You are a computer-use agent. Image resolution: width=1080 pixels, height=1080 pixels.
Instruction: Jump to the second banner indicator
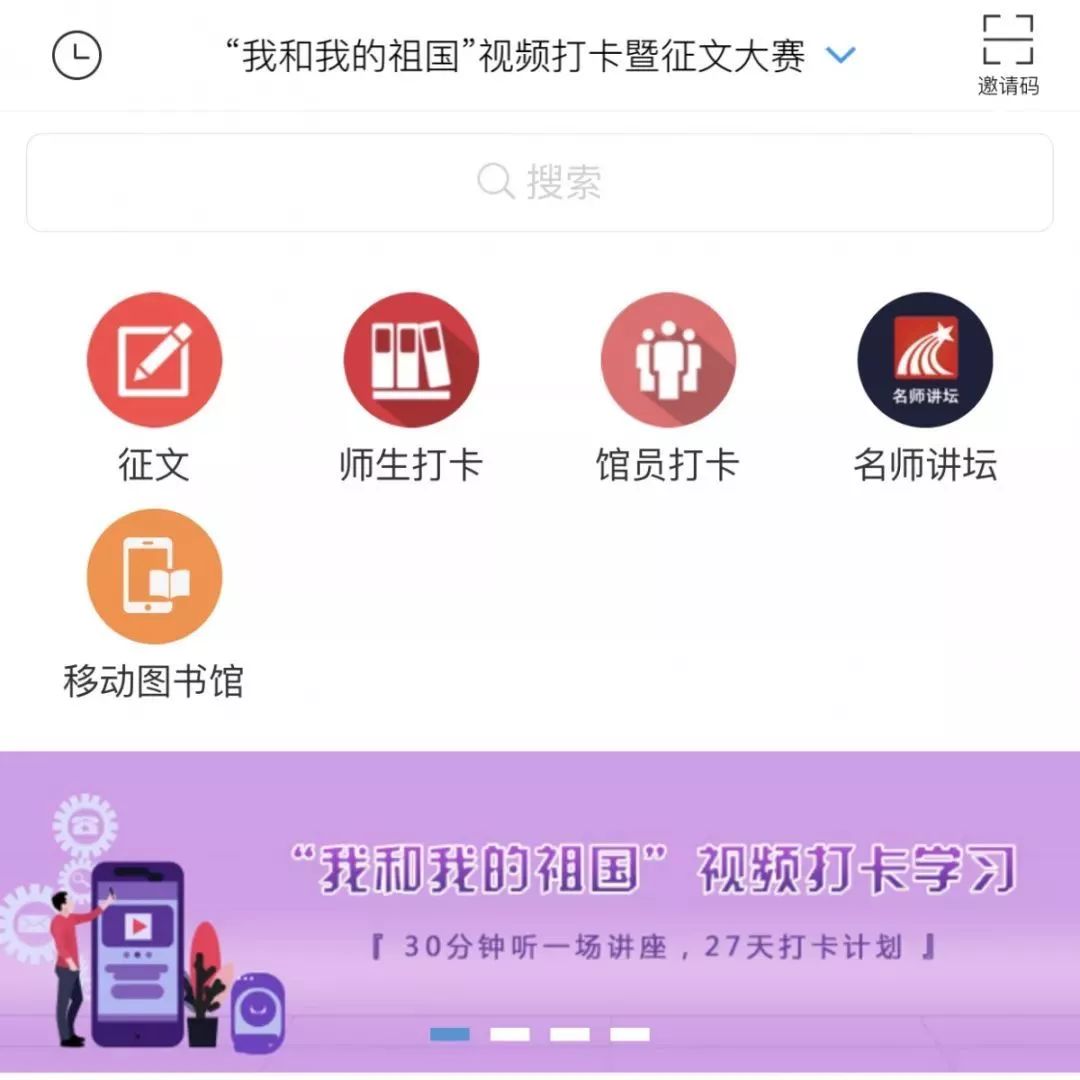pyautogui.click(x=510, y=1034)
